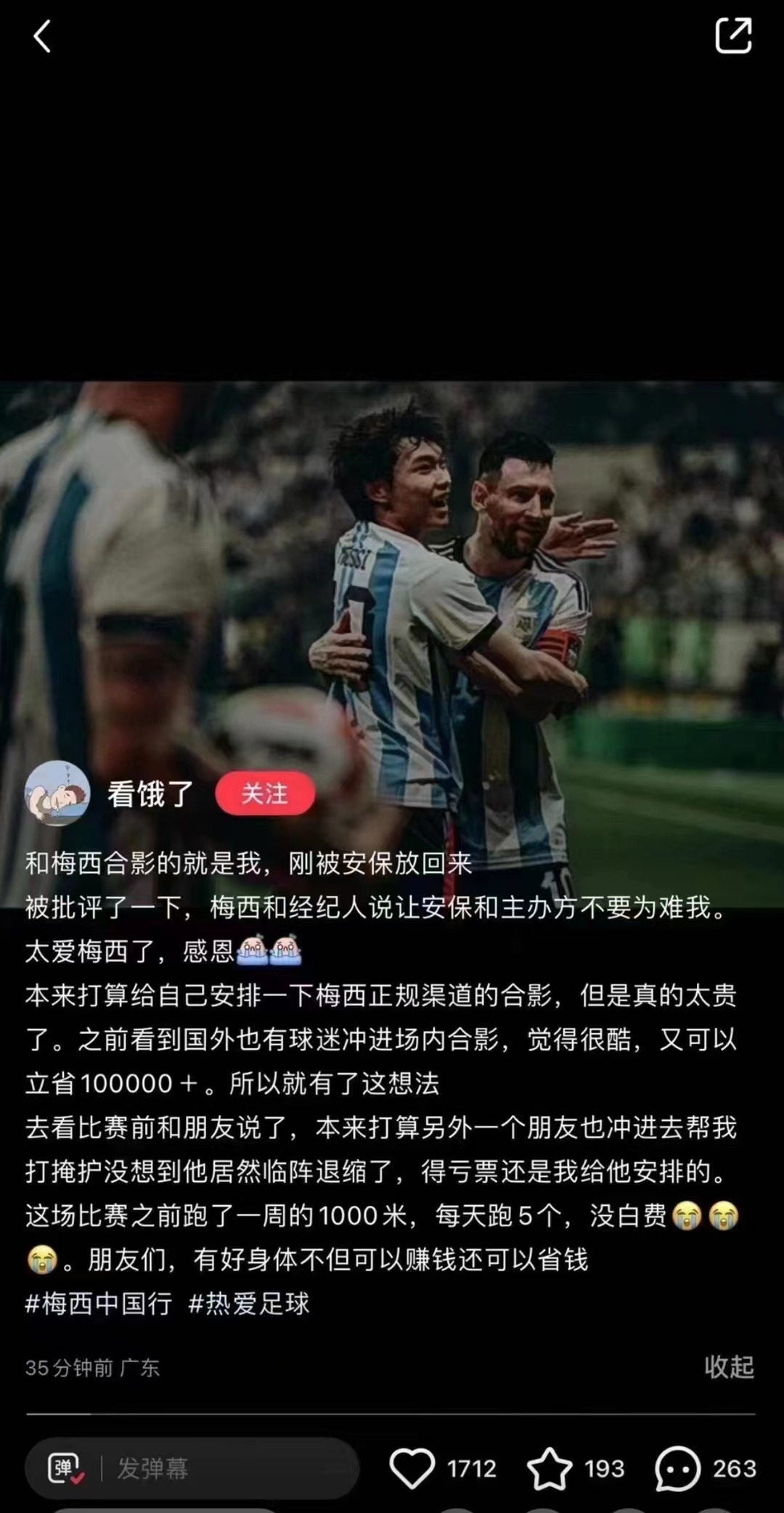Open 看饿了 profile avatar
The width and height of the screenshot is (784, 1513).
(57, 794)
